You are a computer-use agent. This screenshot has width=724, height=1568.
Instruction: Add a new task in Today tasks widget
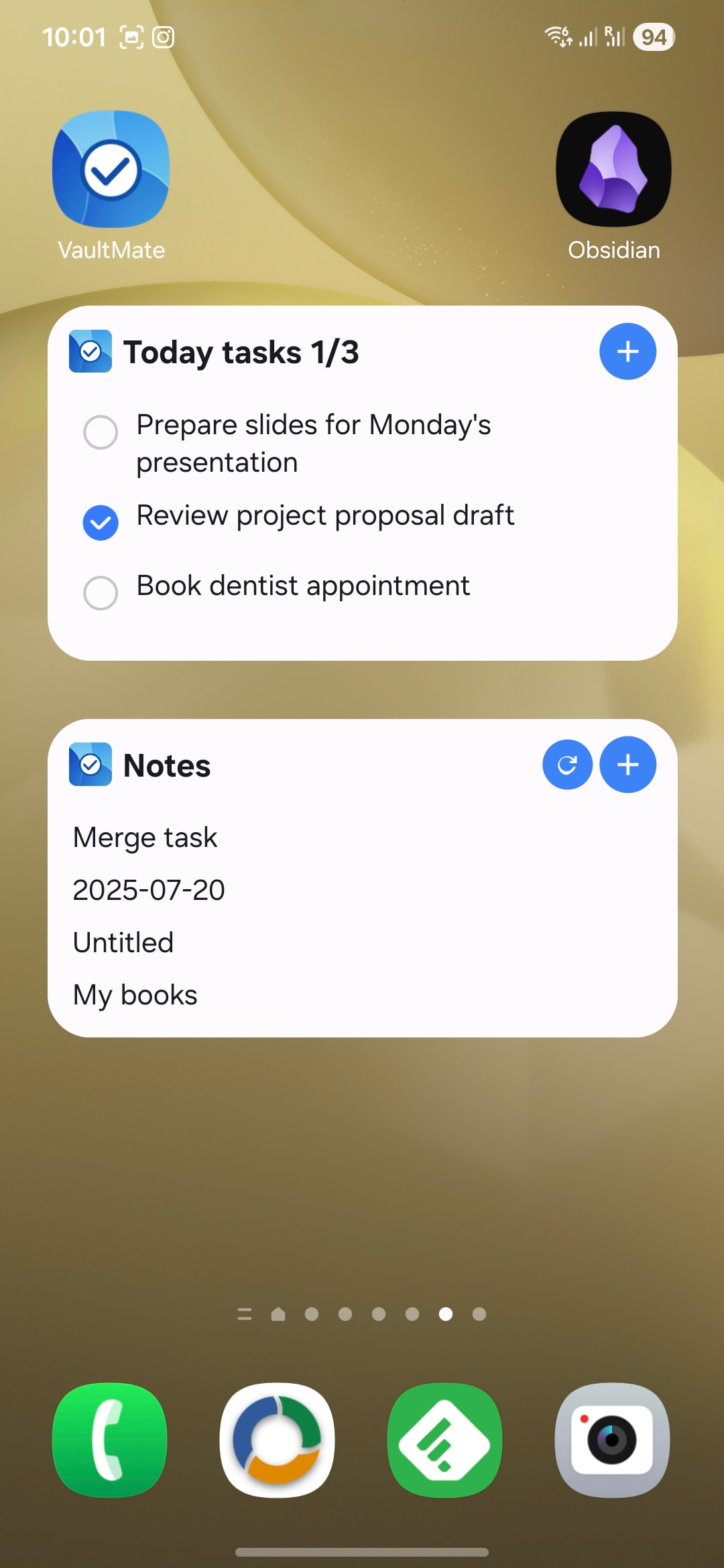pos(627,352)
